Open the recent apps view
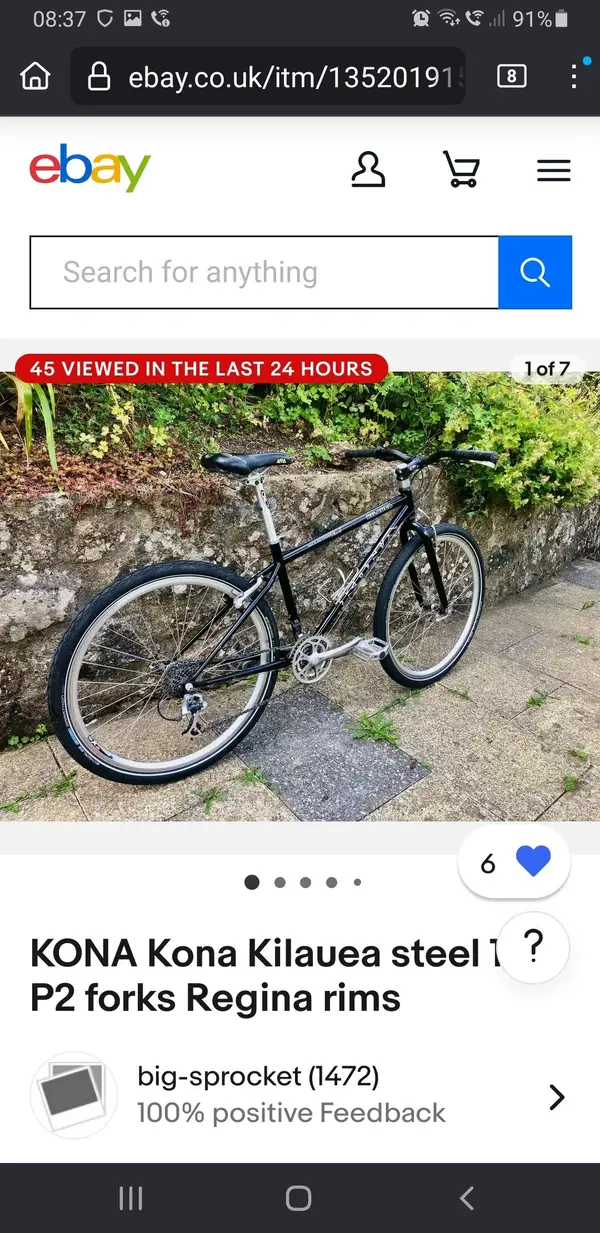The width and height of the screenshot is (600, 1233). [131, 1198]
